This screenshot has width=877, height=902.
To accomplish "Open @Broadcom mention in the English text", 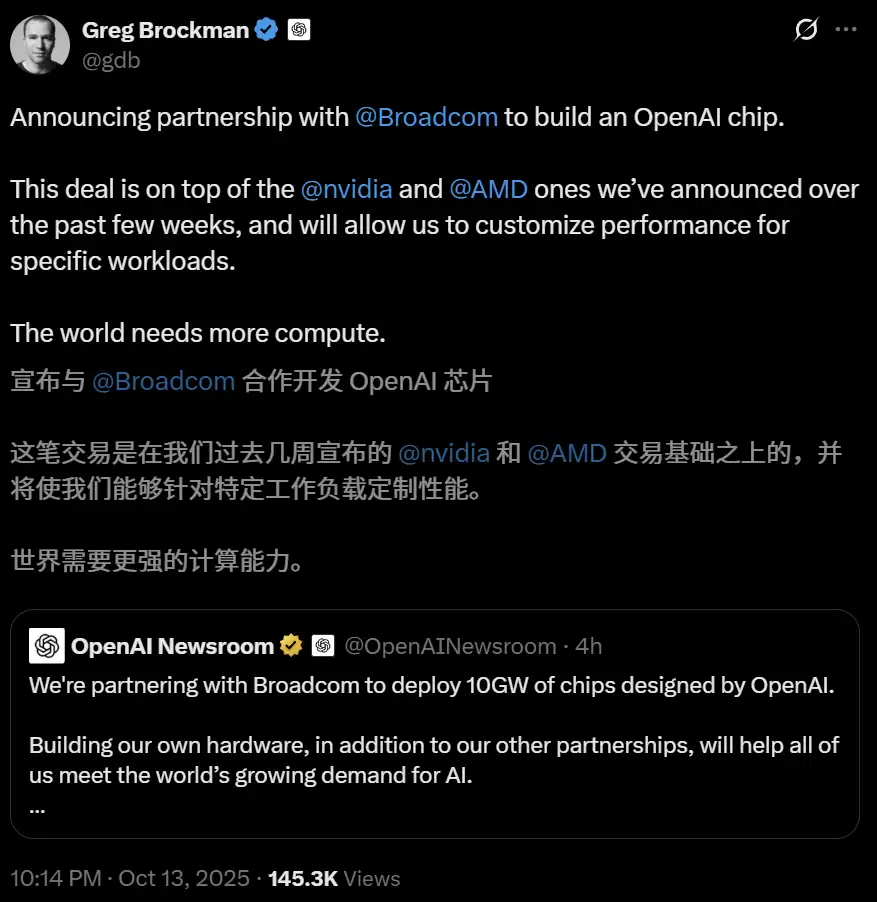I will pos(426,117).
